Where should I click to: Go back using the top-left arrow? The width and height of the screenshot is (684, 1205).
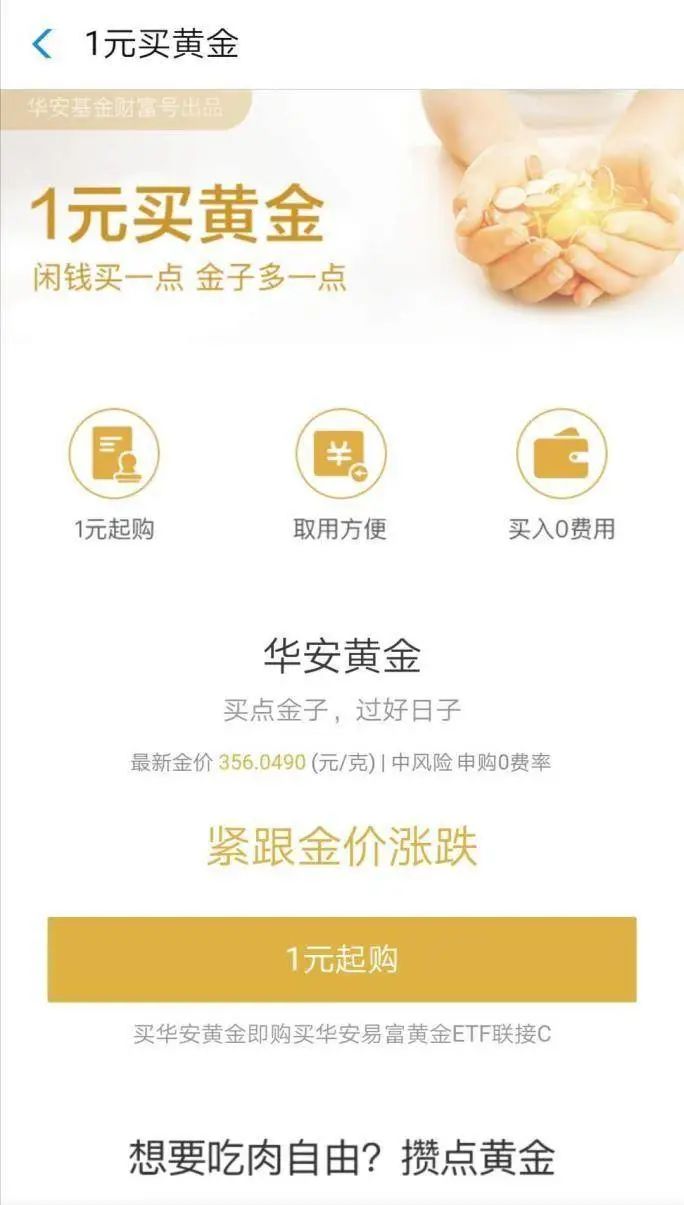tap(42, 44)
